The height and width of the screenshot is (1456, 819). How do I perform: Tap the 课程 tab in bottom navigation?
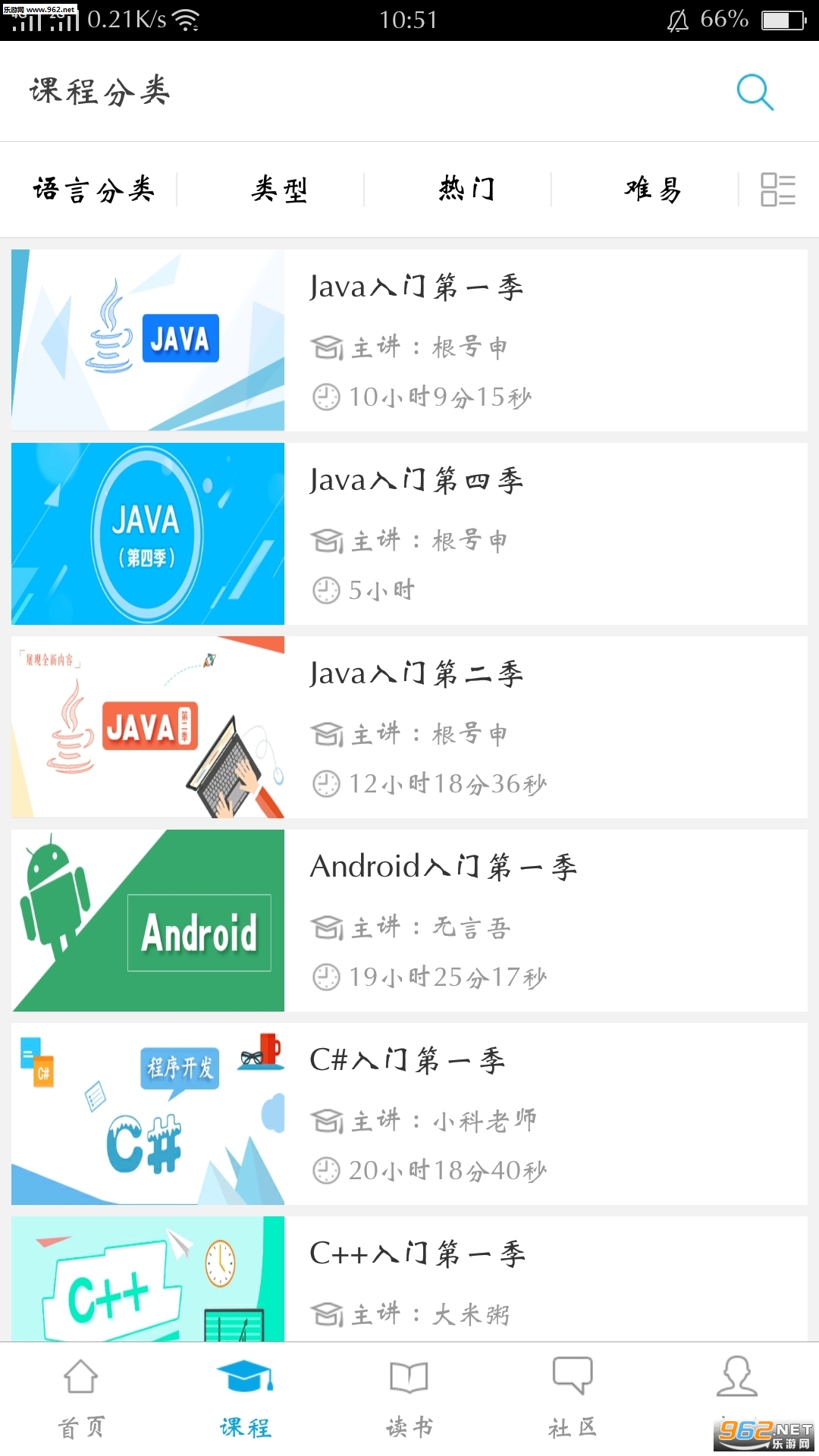(x=245, y=1397)
